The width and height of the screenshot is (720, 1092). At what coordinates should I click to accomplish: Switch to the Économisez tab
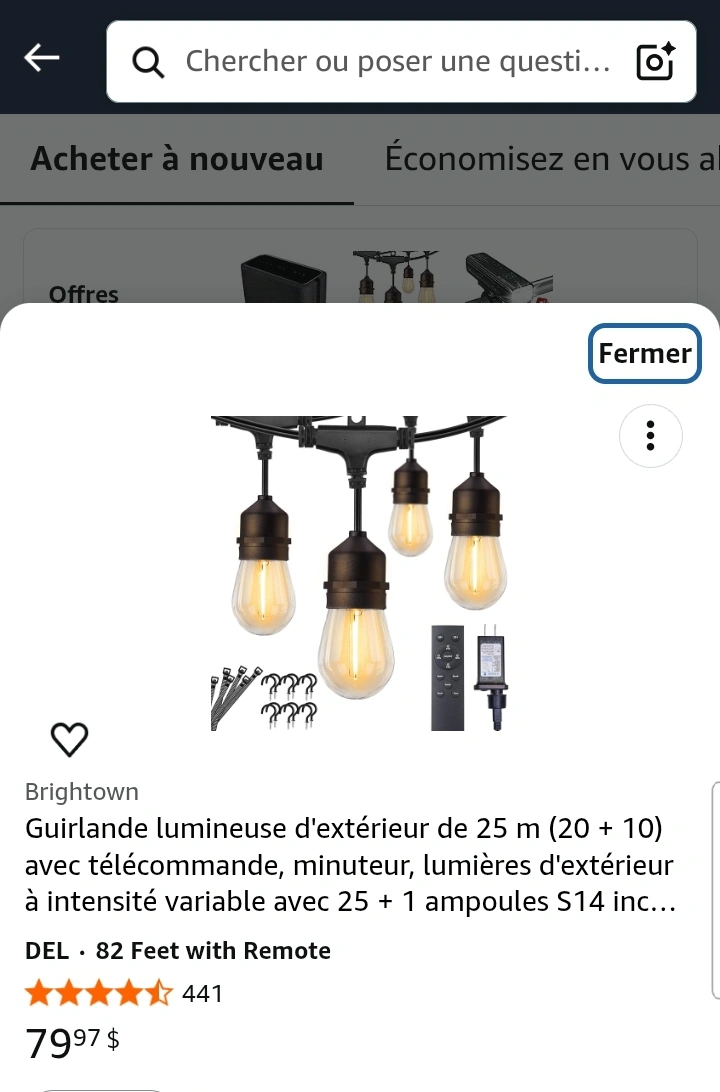tap(550, 159)
